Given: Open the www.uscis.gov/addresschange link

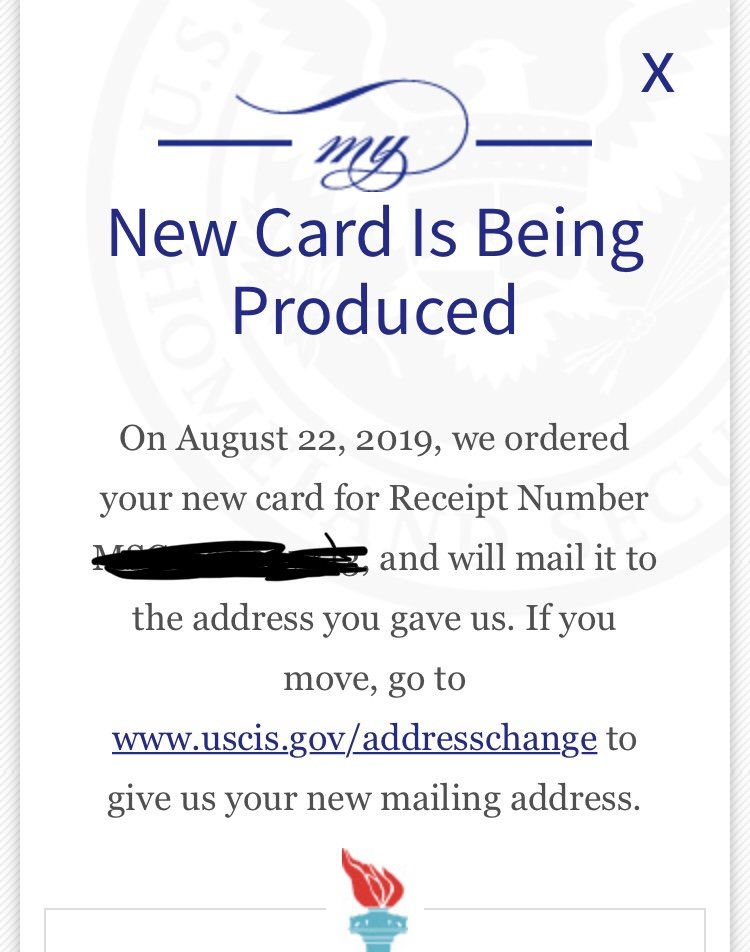Looking at the screenshot, I should (354, 739).
